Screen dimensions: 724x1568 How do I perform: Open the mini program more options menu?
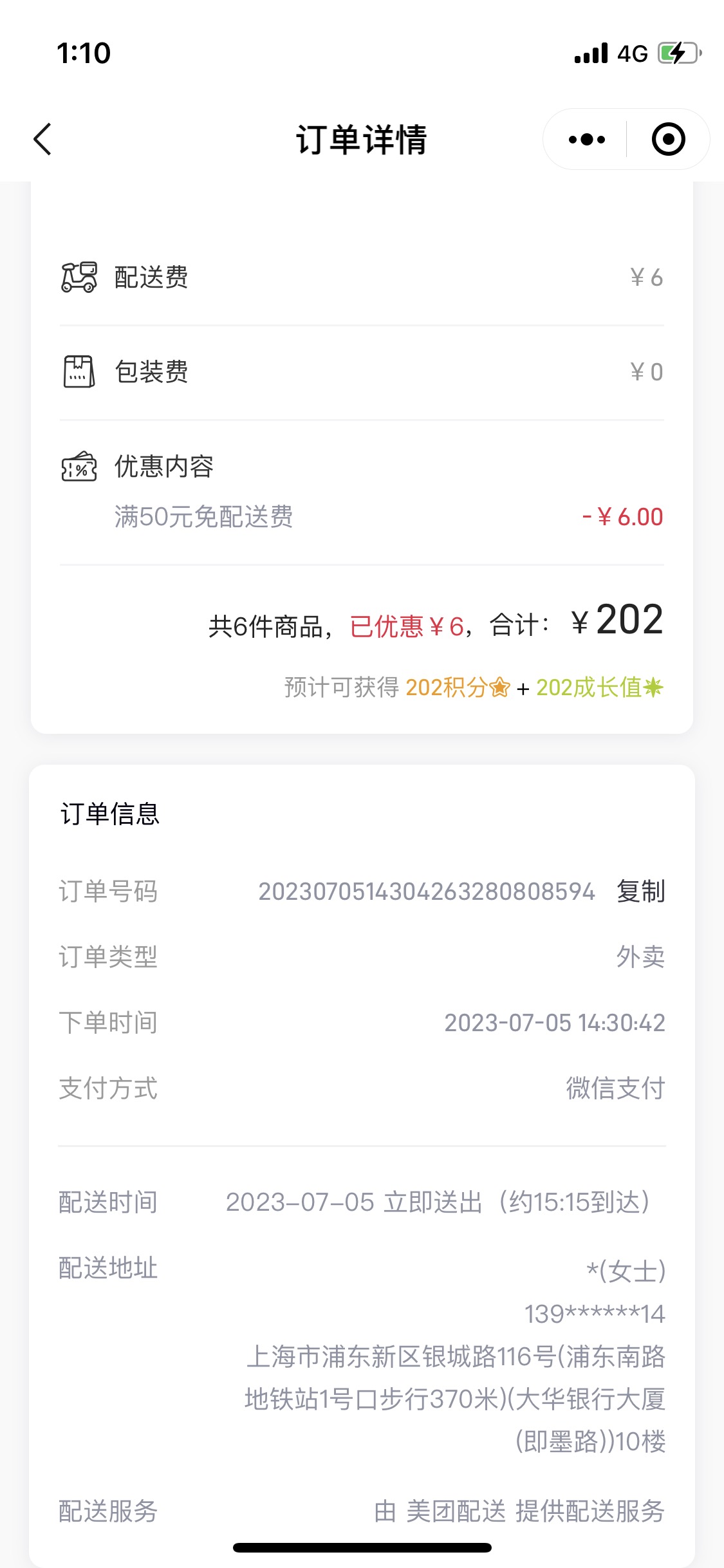point(586,139)
